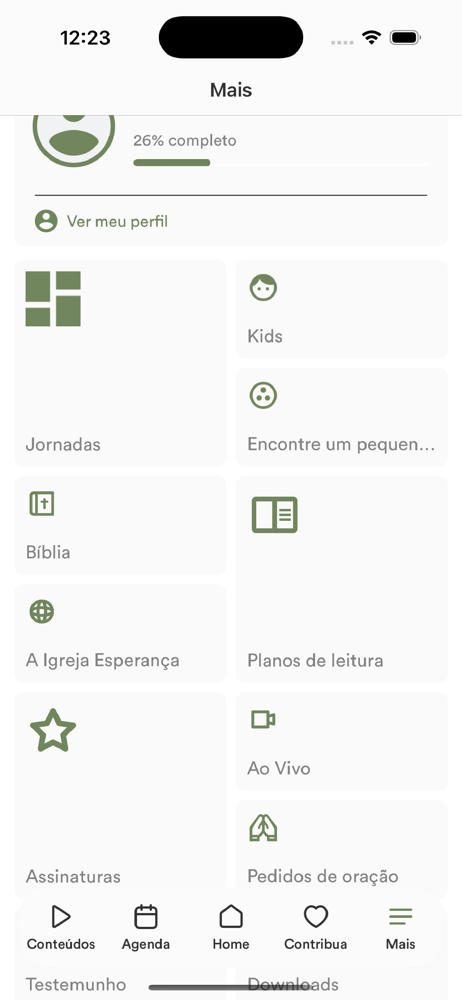Switch to the Agenda tab
The height and width of the screenshot is (1000, 462).
(x=146, y=928)
